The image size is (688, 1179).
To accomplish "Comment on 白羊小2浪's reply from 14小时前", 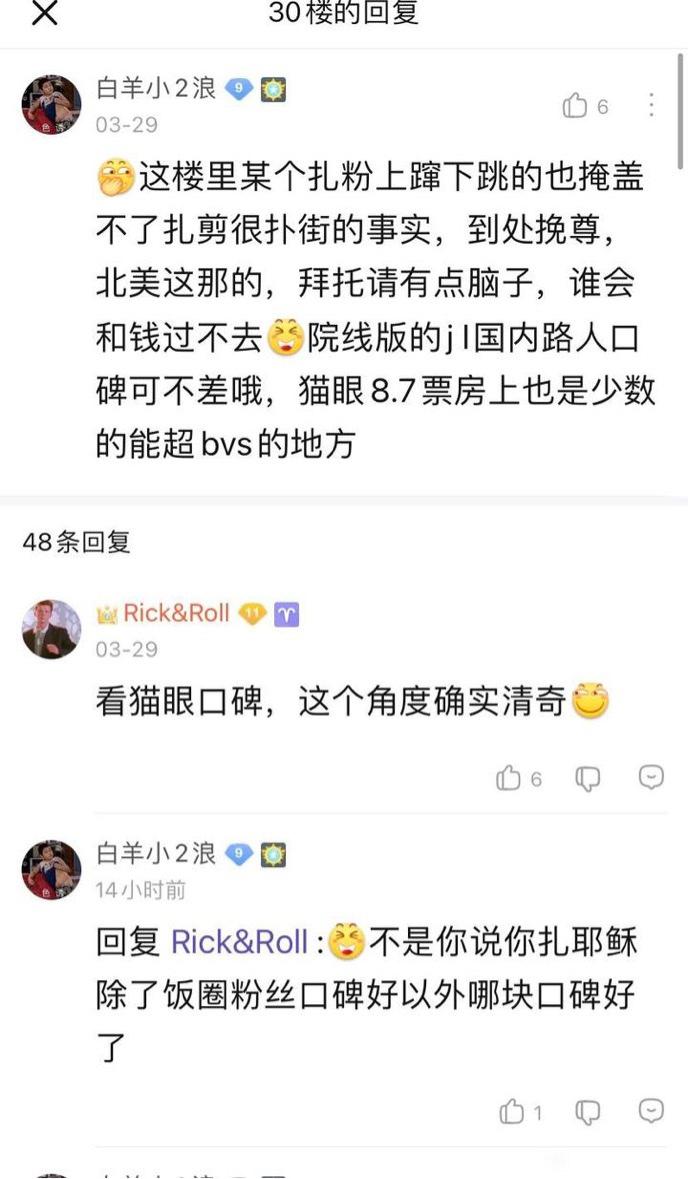I will (651, 1110).
